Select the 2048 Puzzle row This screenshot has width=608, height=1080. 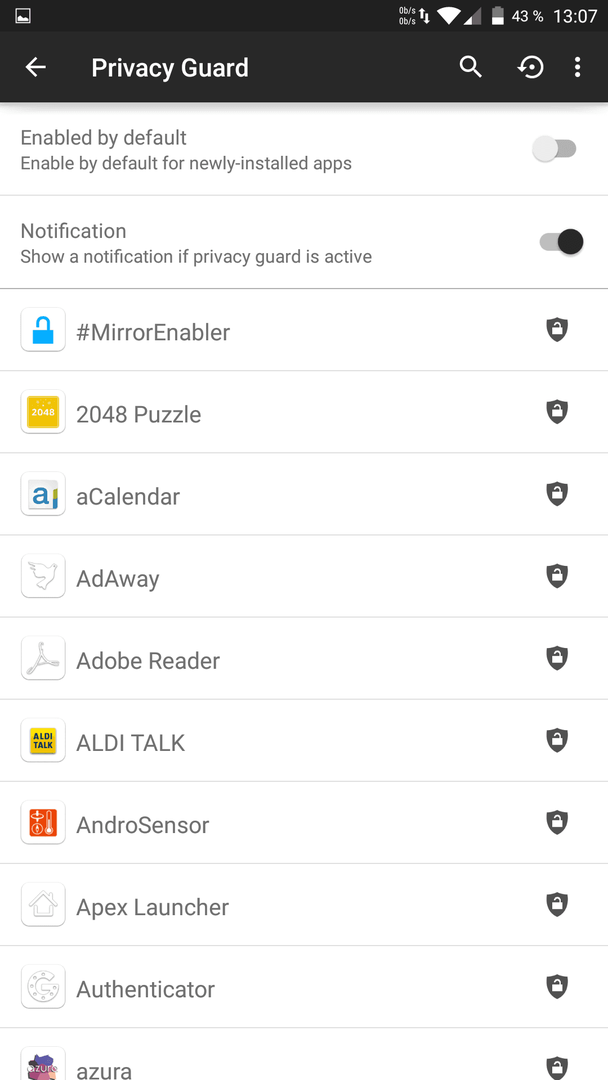tap(304, 412)
